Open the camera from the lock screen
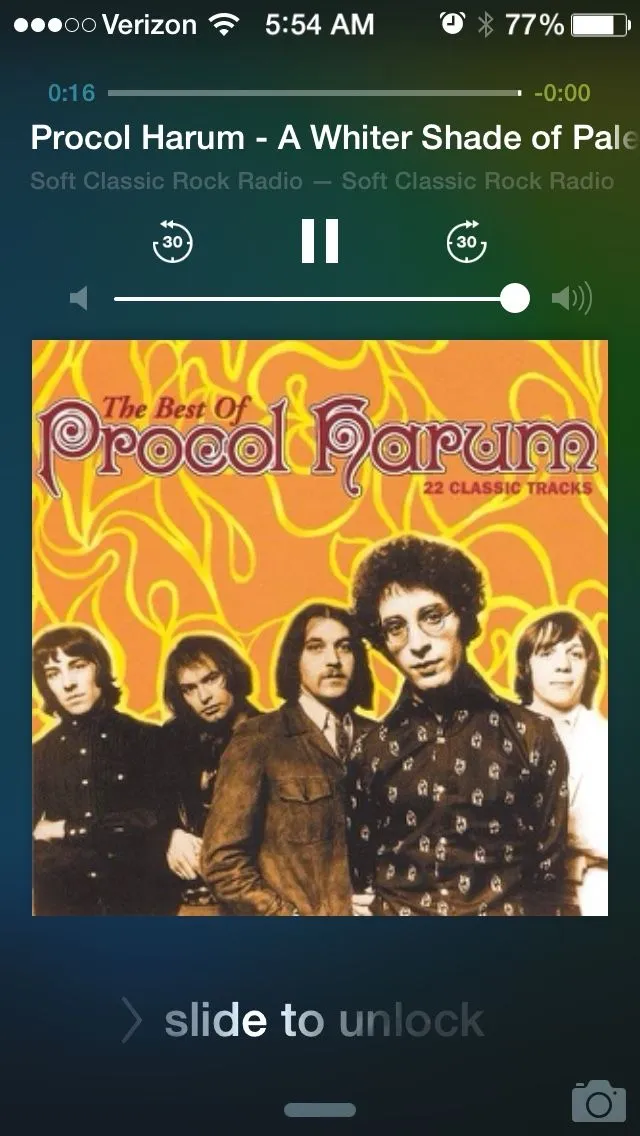 (598, 1101)
